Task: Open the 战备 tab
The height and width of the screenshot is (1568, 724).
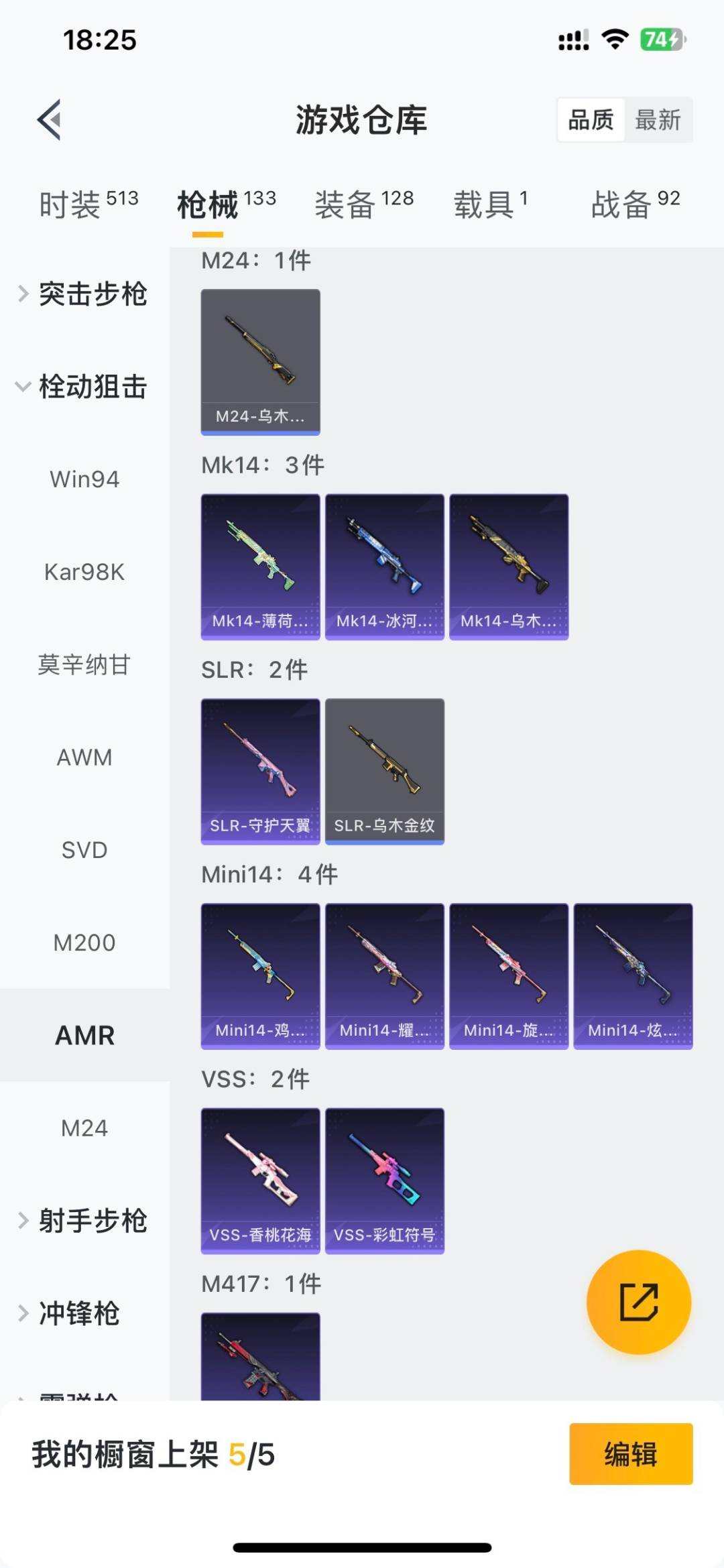Action: point(635,204)
